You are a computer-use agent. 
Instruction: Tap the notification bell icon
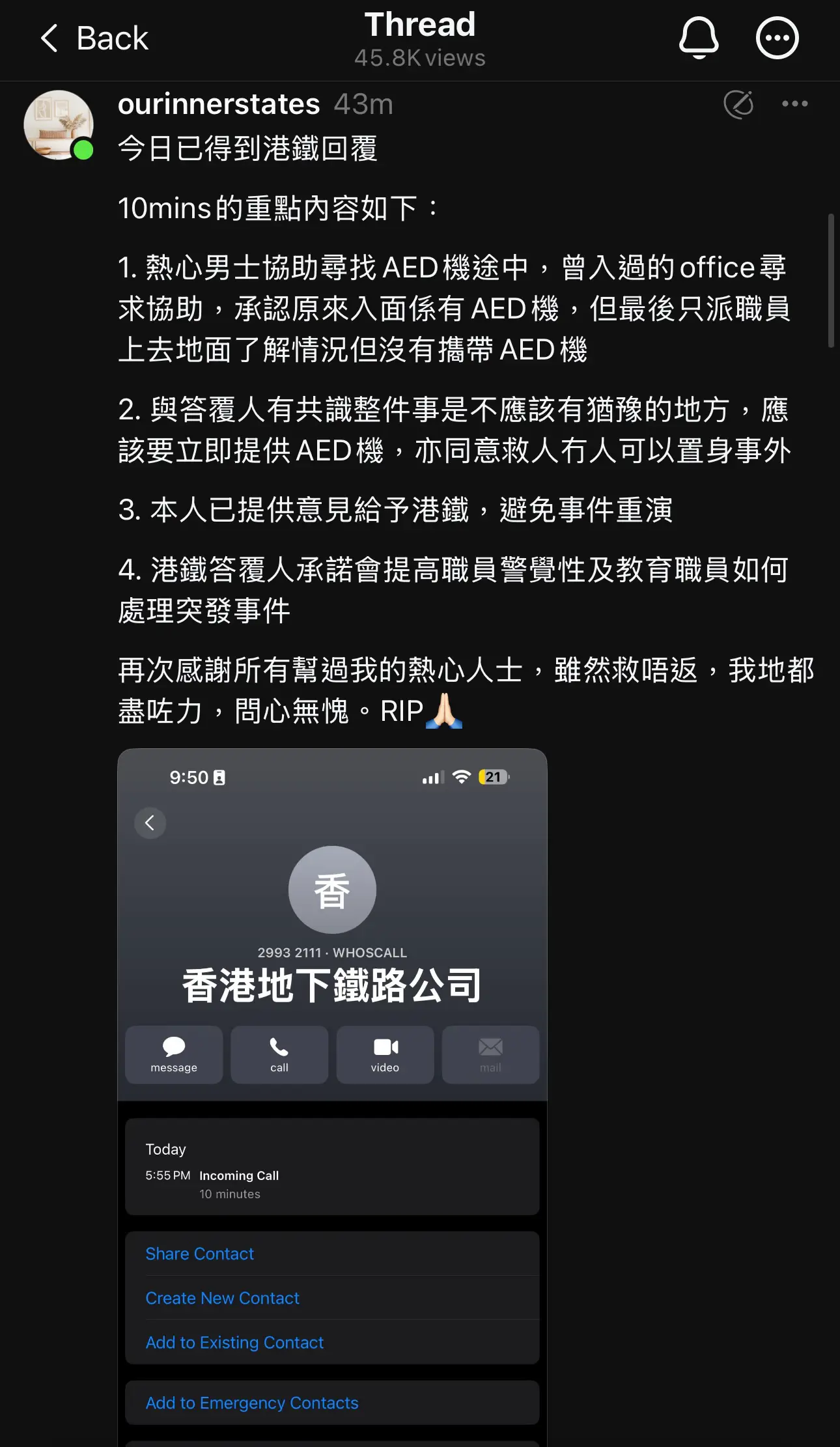pyautogui.click(x=699, y=38)
